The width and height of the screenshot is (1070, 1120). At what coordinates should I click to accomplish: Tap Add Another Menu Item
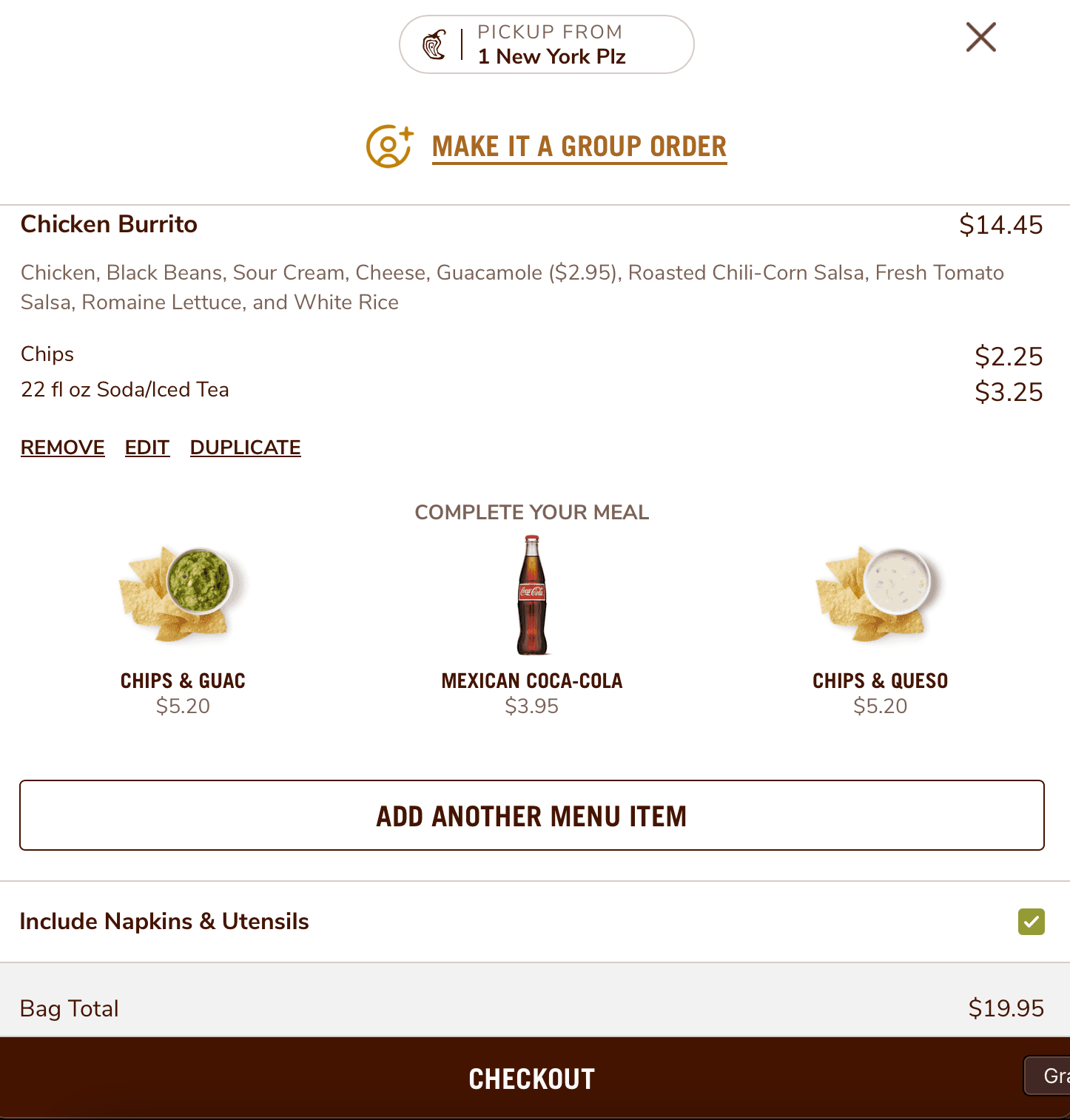click(531, 815)
